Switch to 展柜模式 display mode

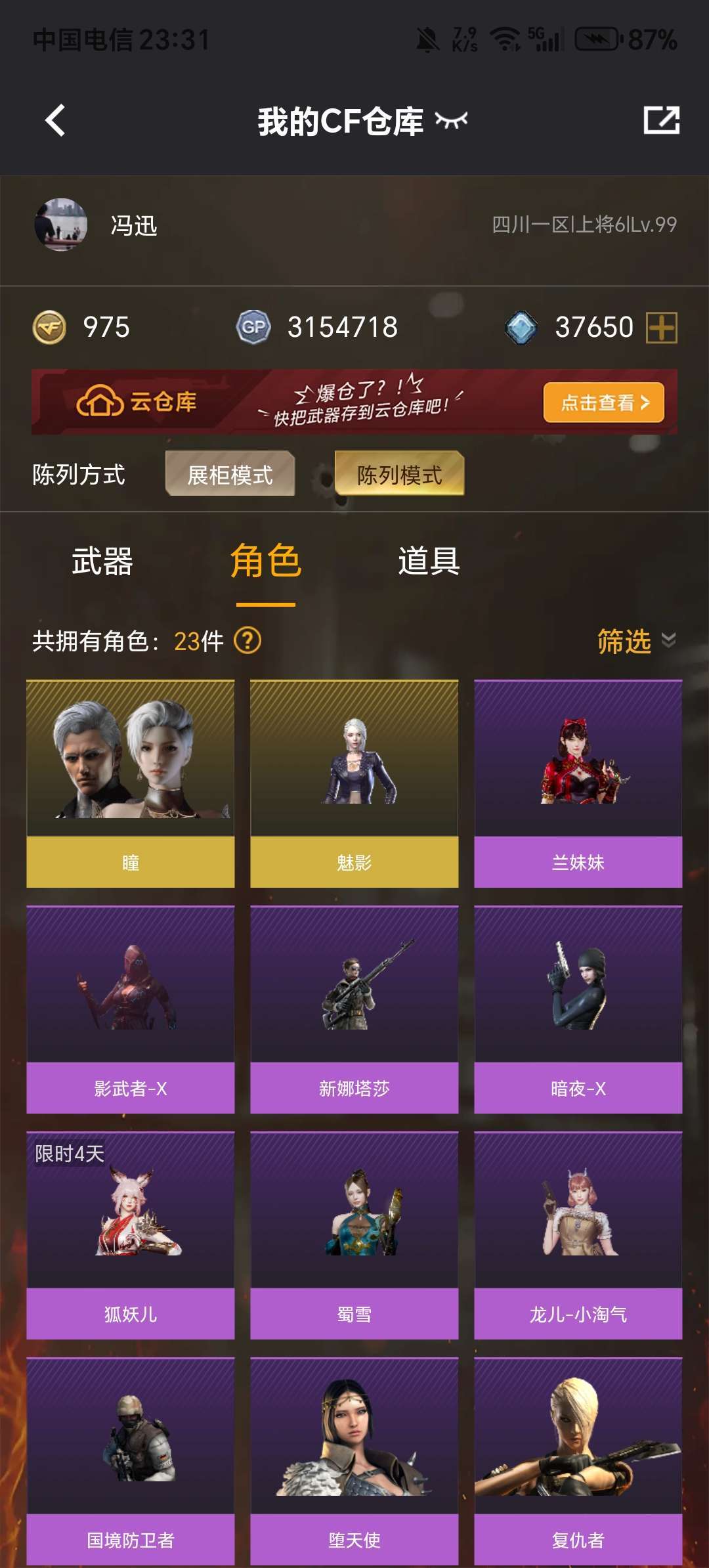point(230,473)
